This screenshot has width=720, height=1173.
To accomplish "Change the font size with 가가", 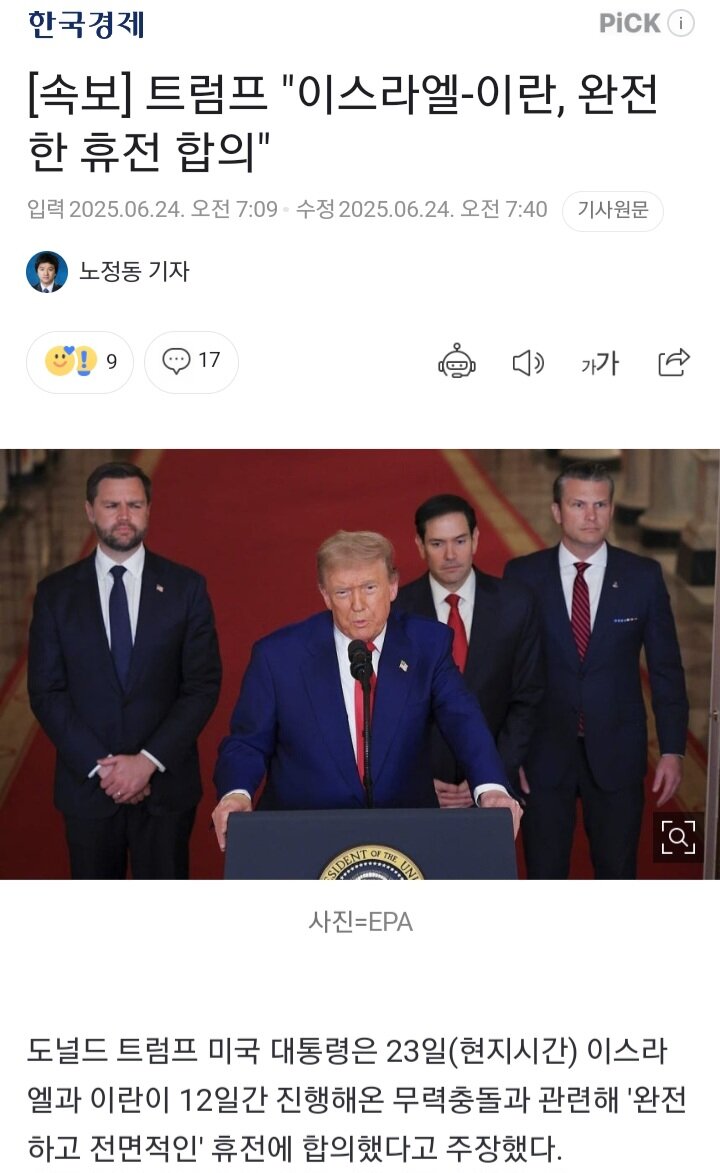I will click(x=600, y=363).
